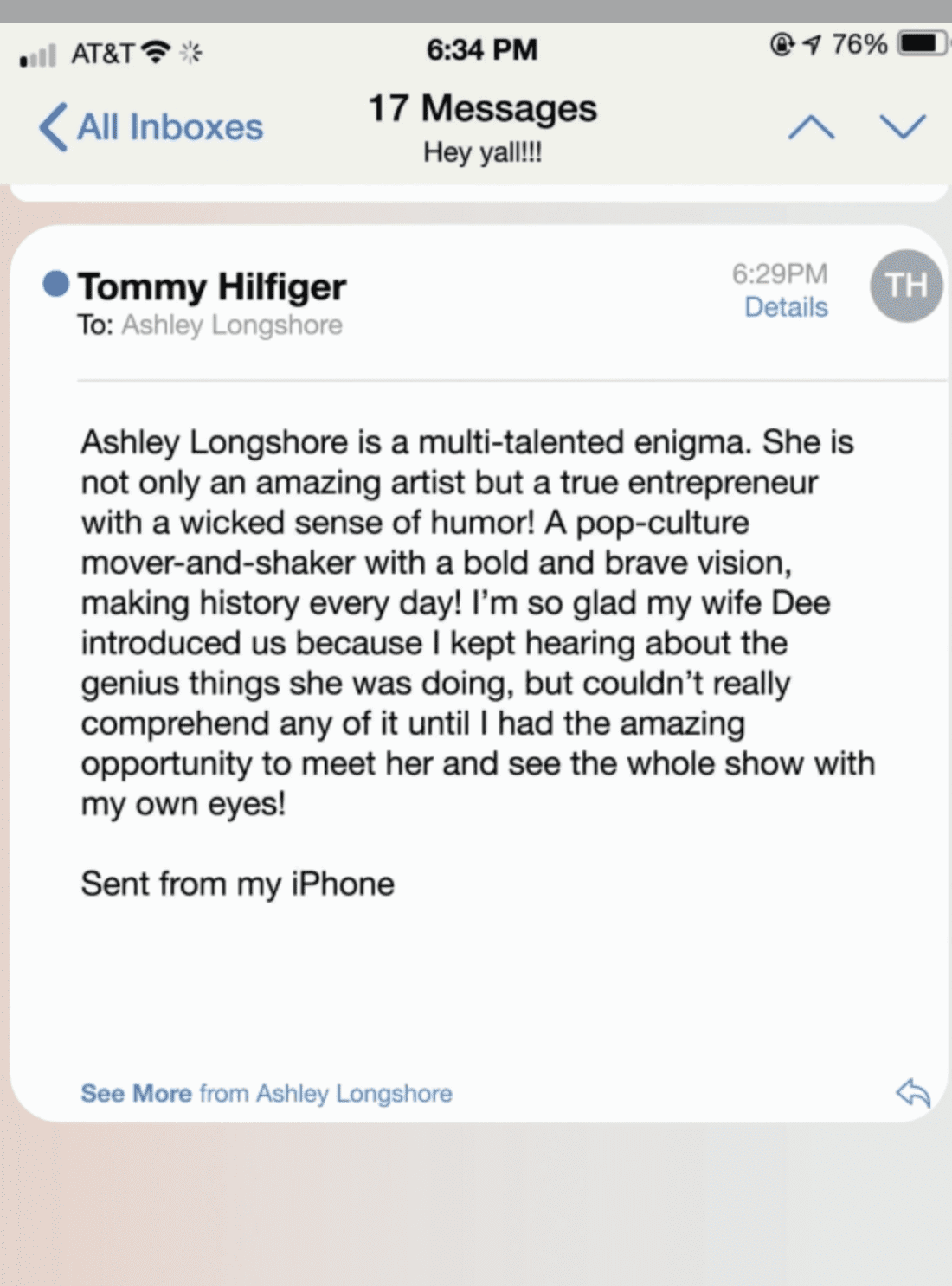Screen dimensions: 952x1286
Task: Open the TH sender avatar
Action: coord(905,286)
